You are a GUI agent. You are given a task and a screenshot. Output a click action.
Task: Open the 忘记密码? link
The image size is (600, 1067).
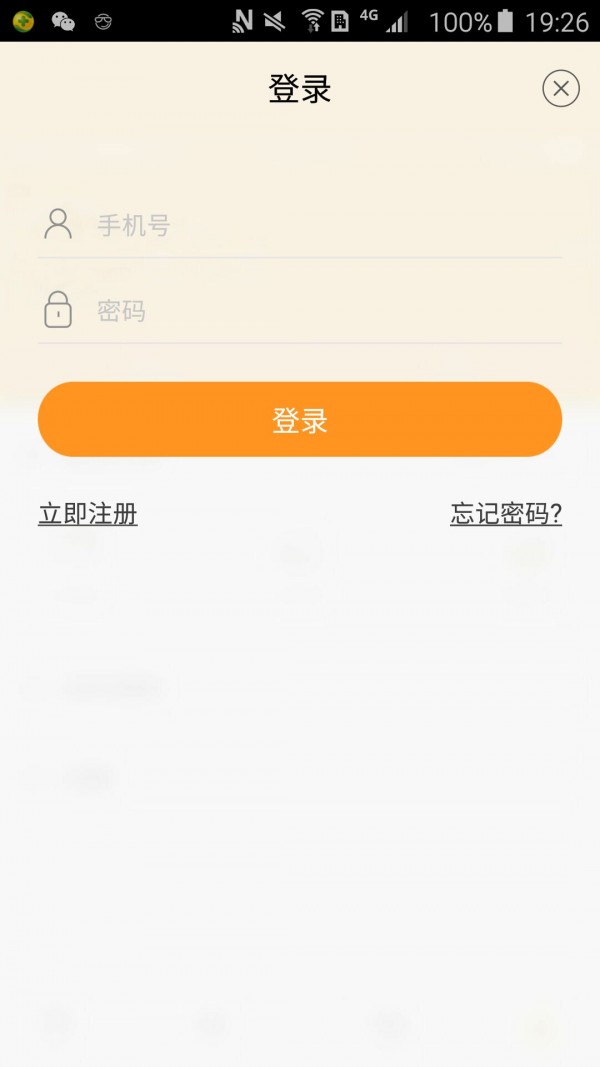point(506,514)
